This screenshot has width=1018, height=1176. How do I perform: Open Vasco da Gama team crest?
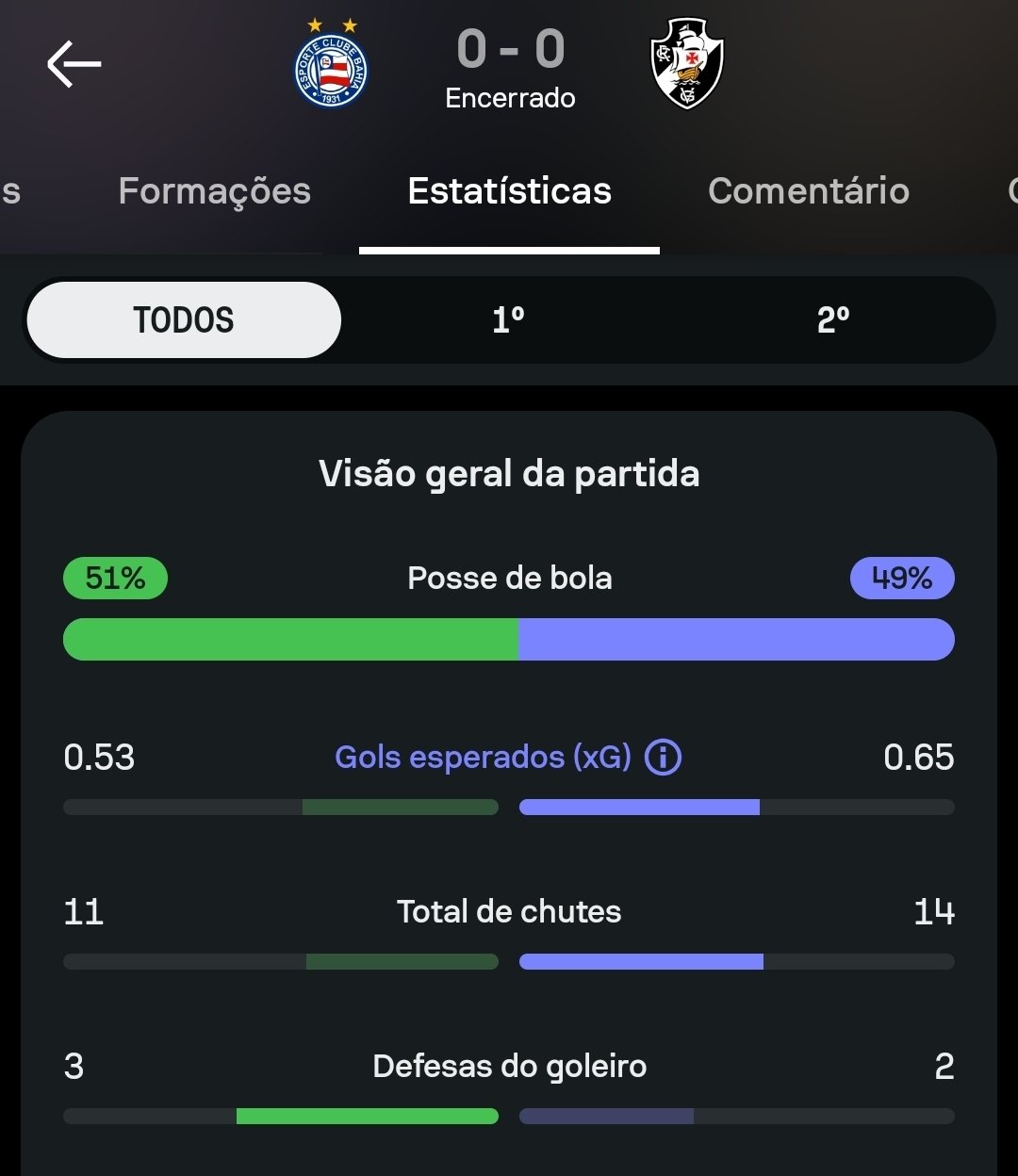click(x=687, y=63)
